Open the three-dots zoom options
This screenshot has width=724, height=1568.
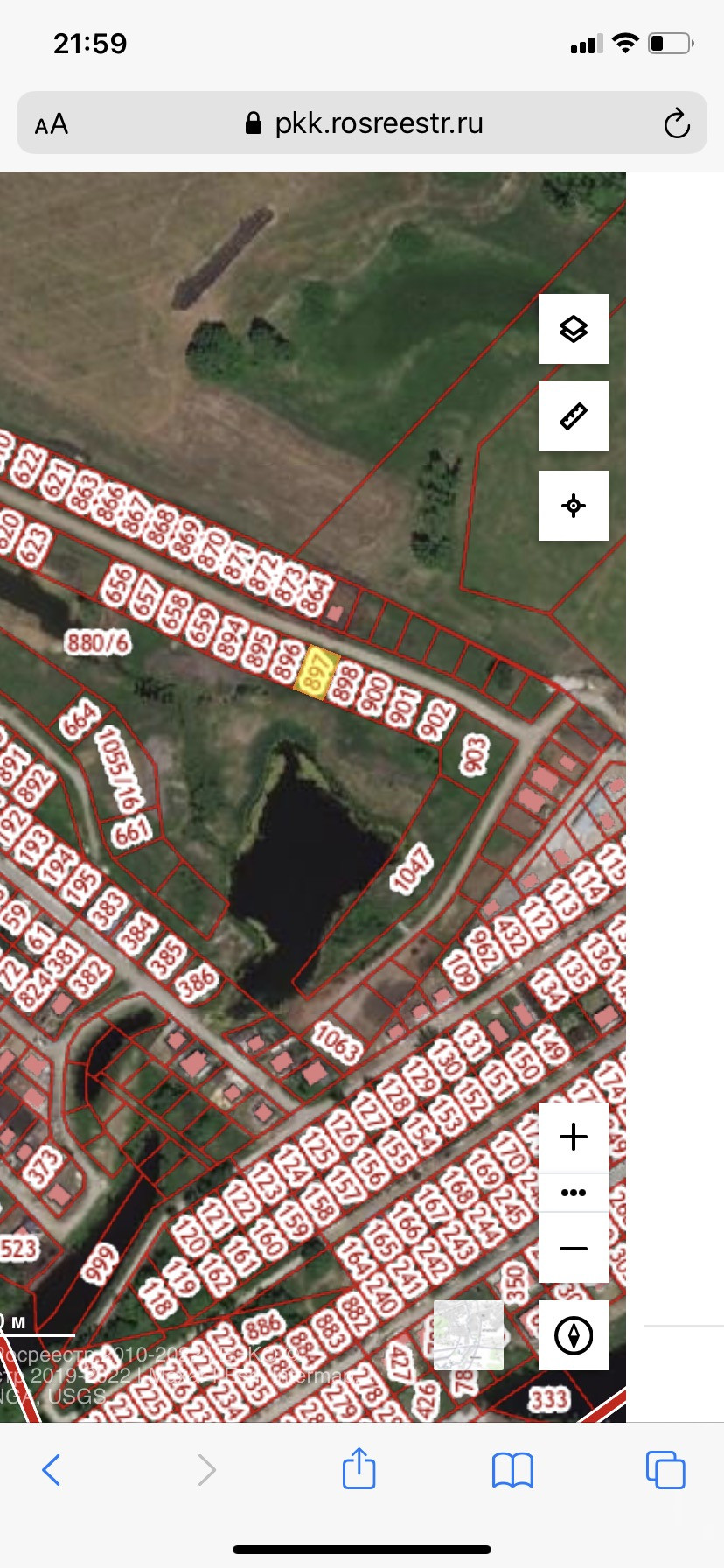(x=574, y=1193)
